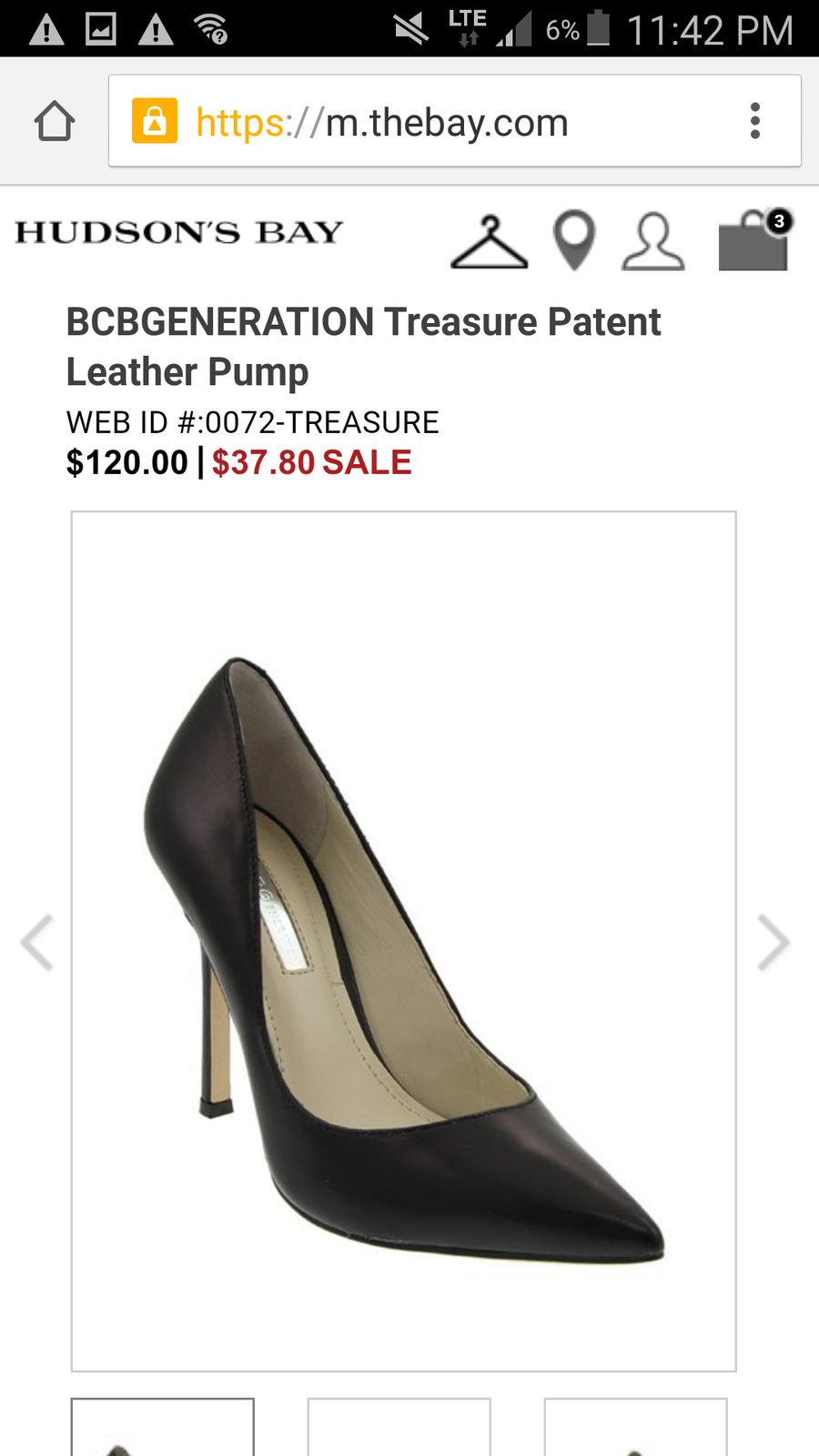Select the third image thumbnail
819x1456 pixels.
(x=636, y=1427)
